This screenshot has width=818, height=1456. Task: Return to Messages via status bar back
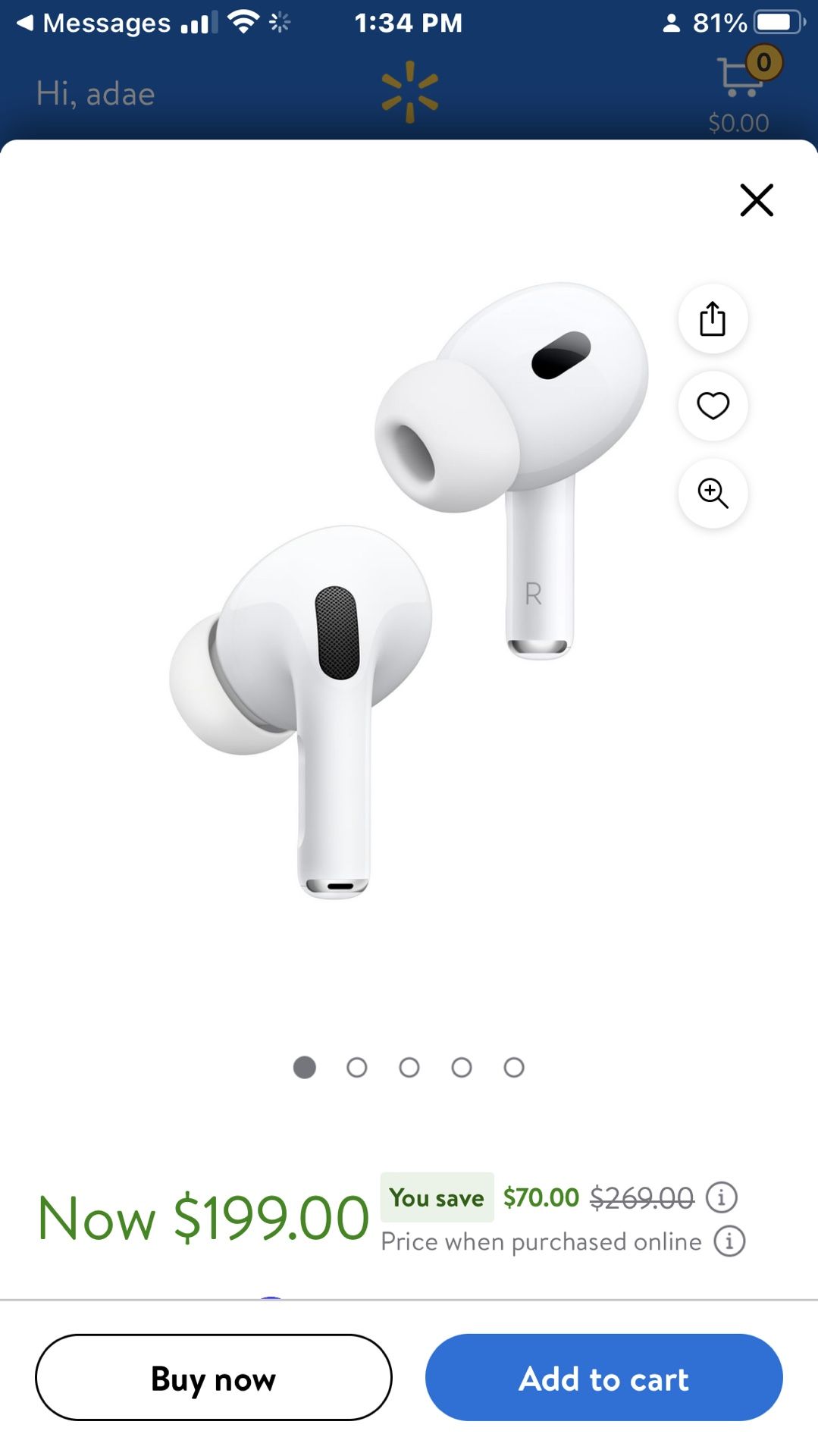click(x=91, y=23)
